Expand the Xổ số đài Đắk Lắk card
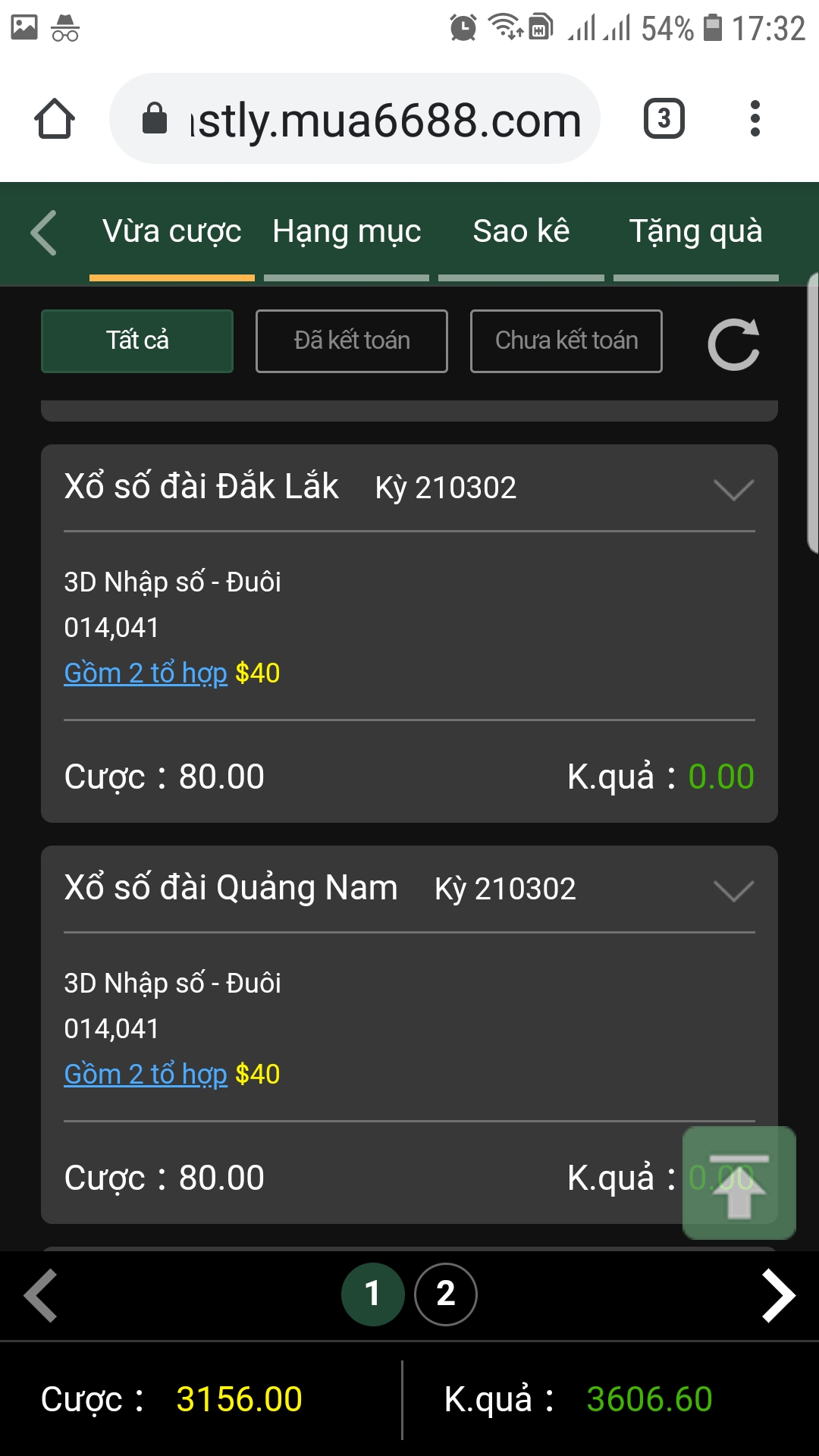This screenshot has height=1456, width=819. pyautogui.click(x=733, y=489)
